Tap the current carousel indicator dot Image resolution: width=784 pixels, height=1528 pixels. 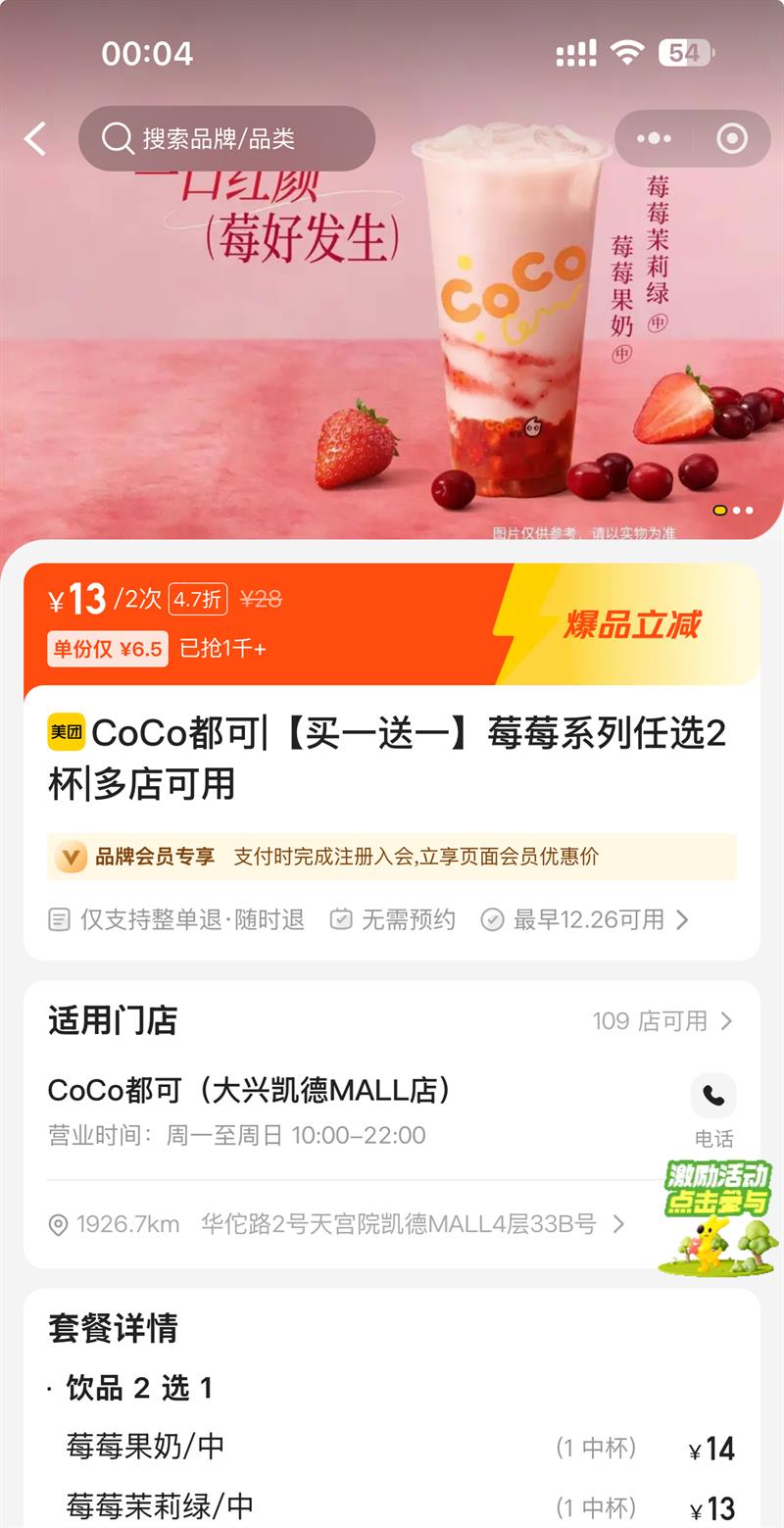719,511
